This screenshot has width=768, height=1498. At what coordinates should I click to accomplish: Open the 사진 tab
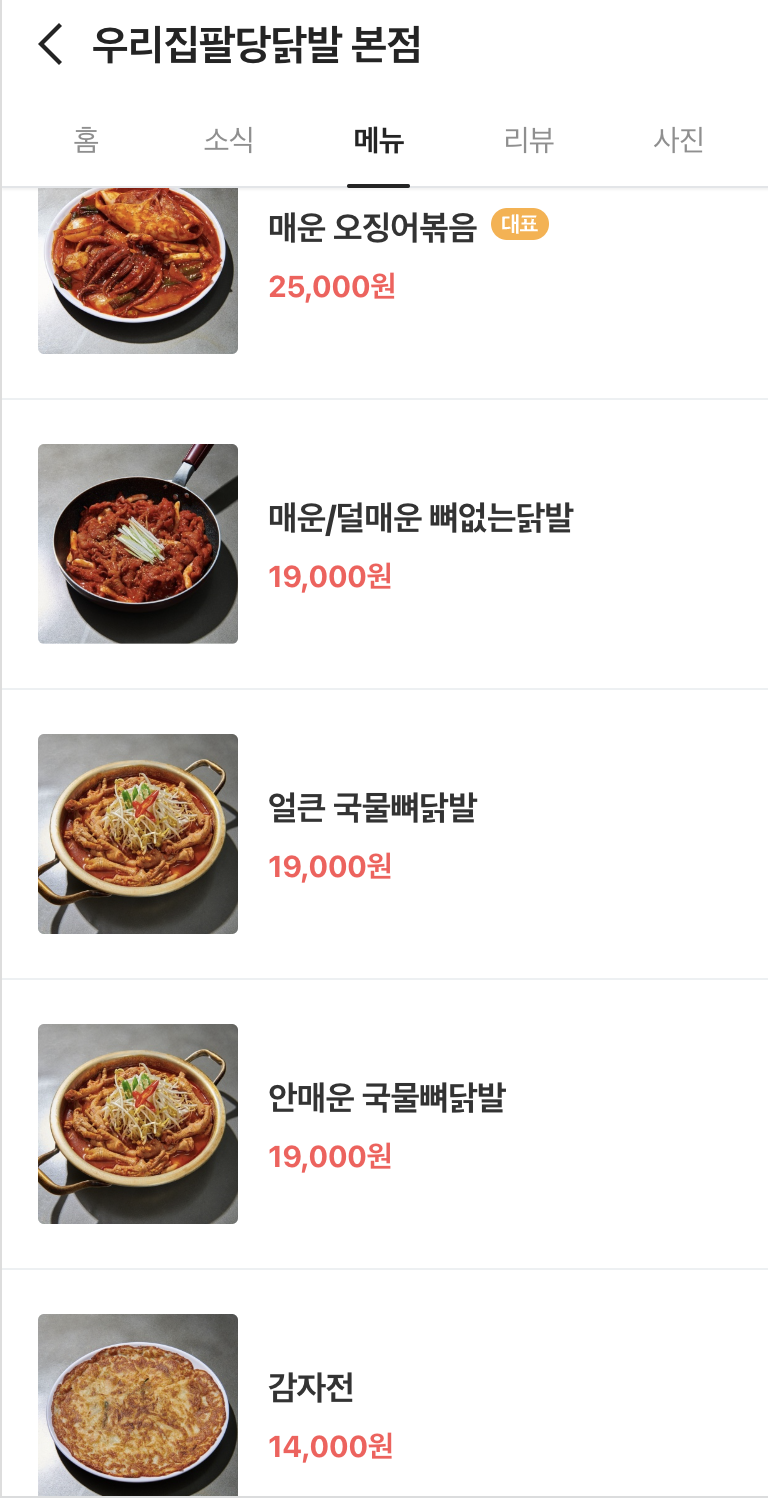[x=679, y=140]
